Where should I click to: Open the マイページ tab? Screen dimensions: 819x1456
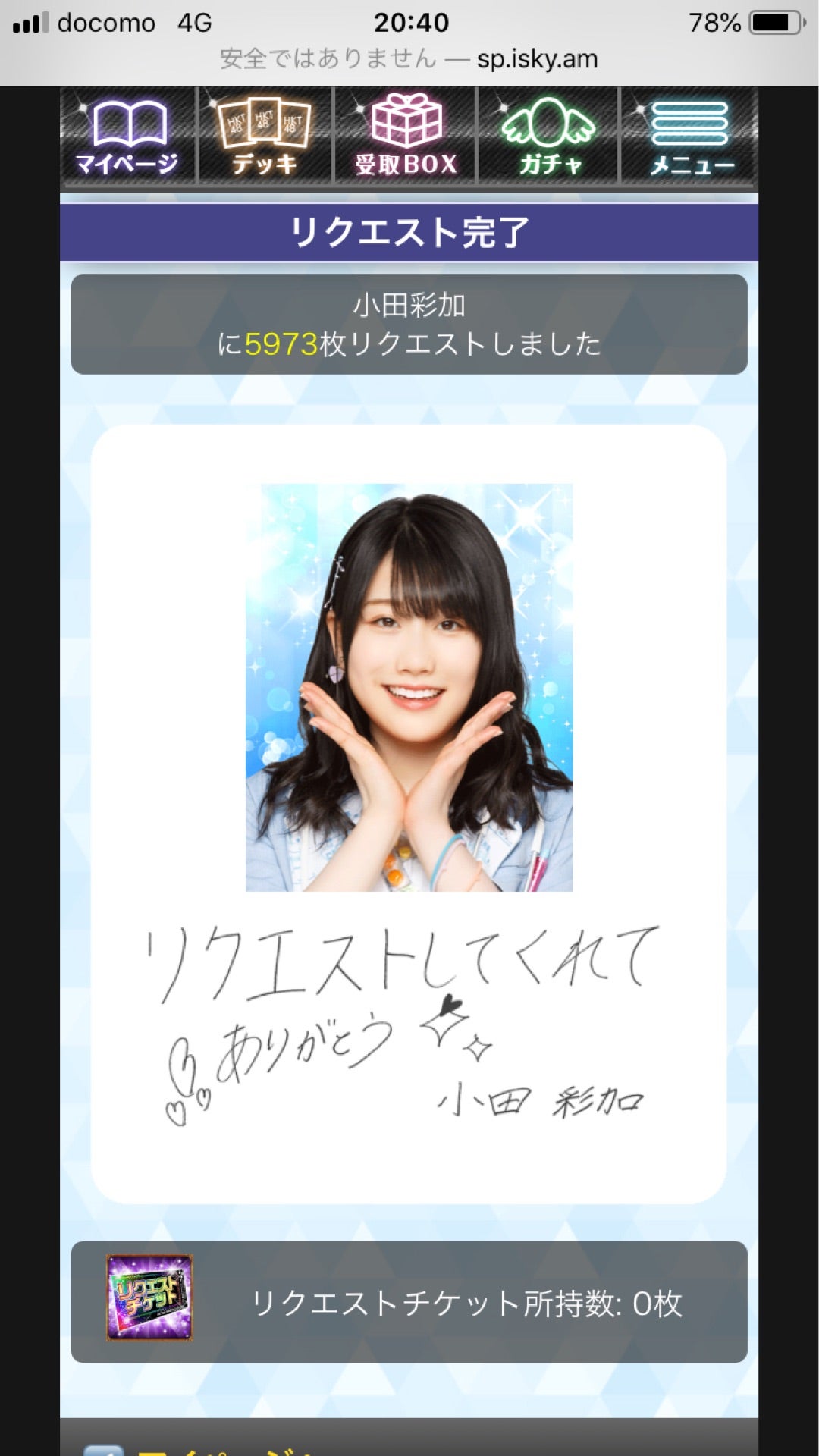(127, 136)
